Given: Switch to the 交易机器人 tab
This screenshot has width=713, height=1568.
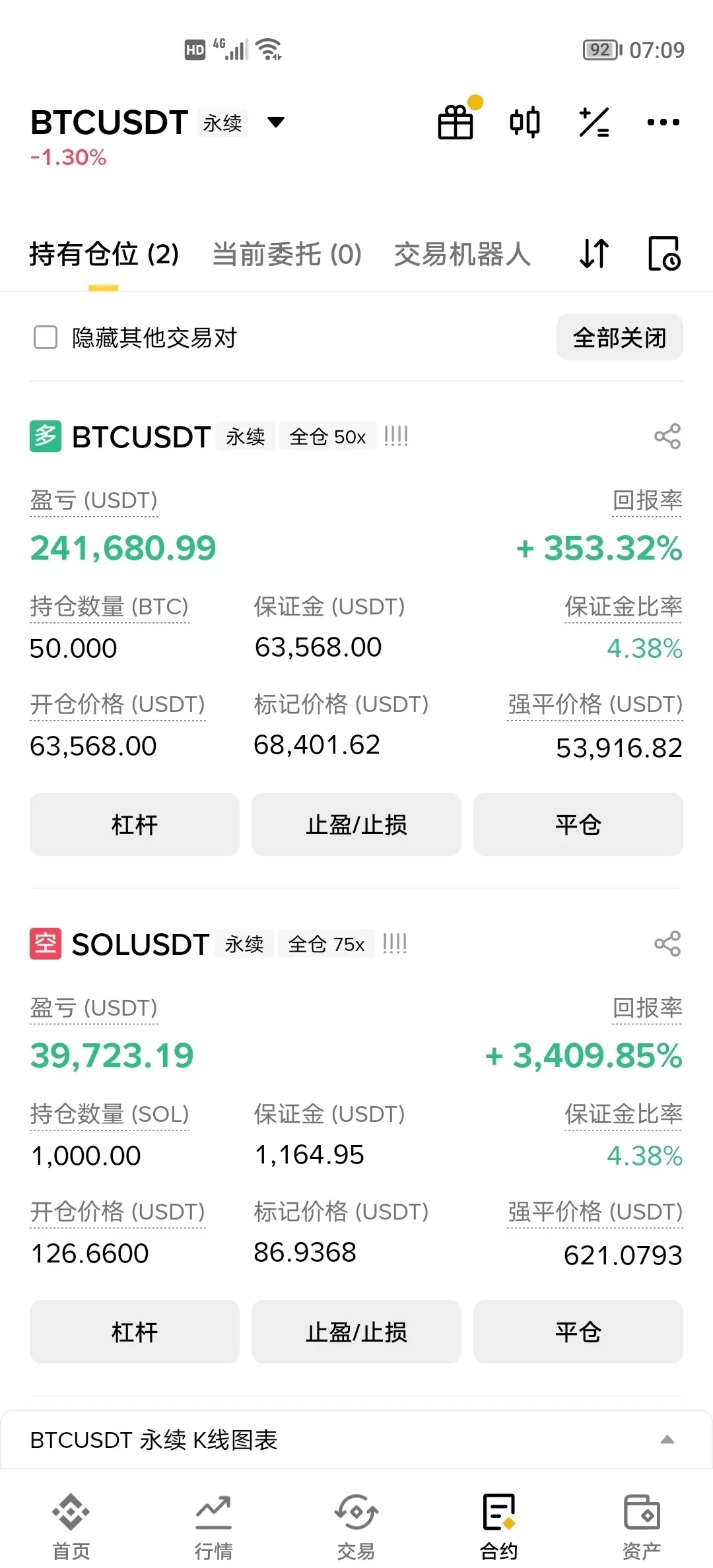Looking at the screenshot, I should (x=462, y=254).
